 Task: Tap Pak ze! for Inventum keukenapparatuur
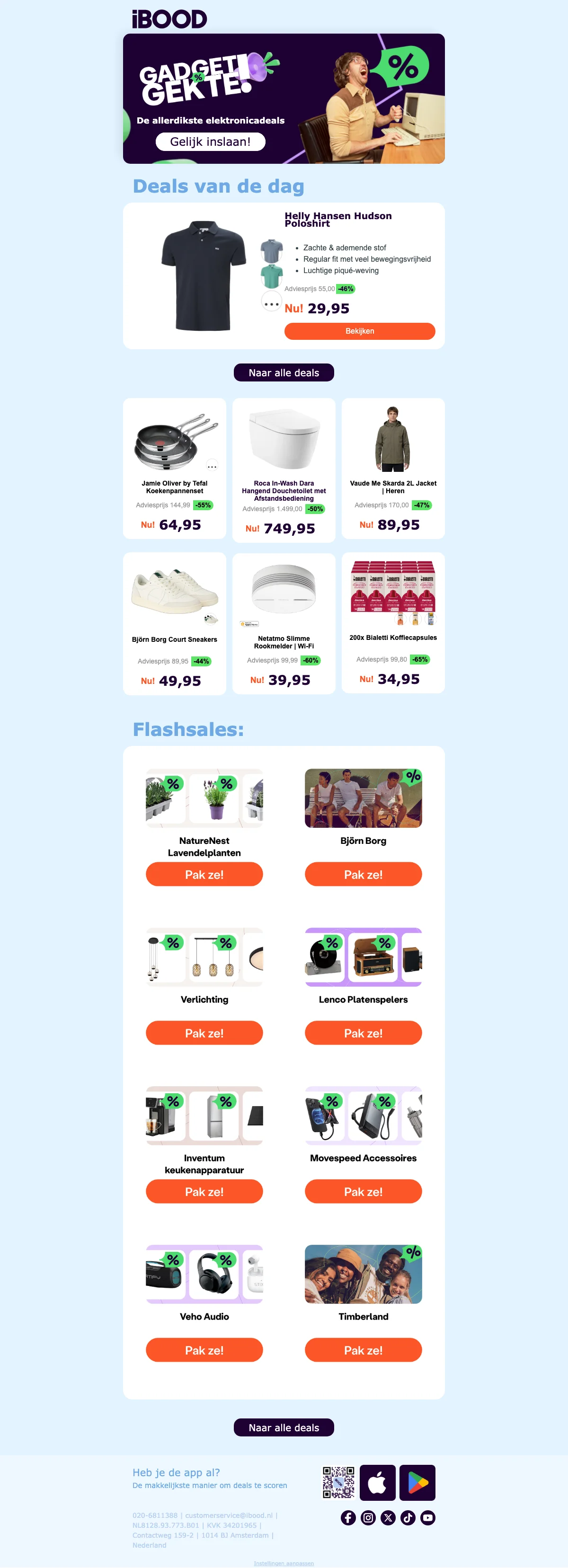204,1192
